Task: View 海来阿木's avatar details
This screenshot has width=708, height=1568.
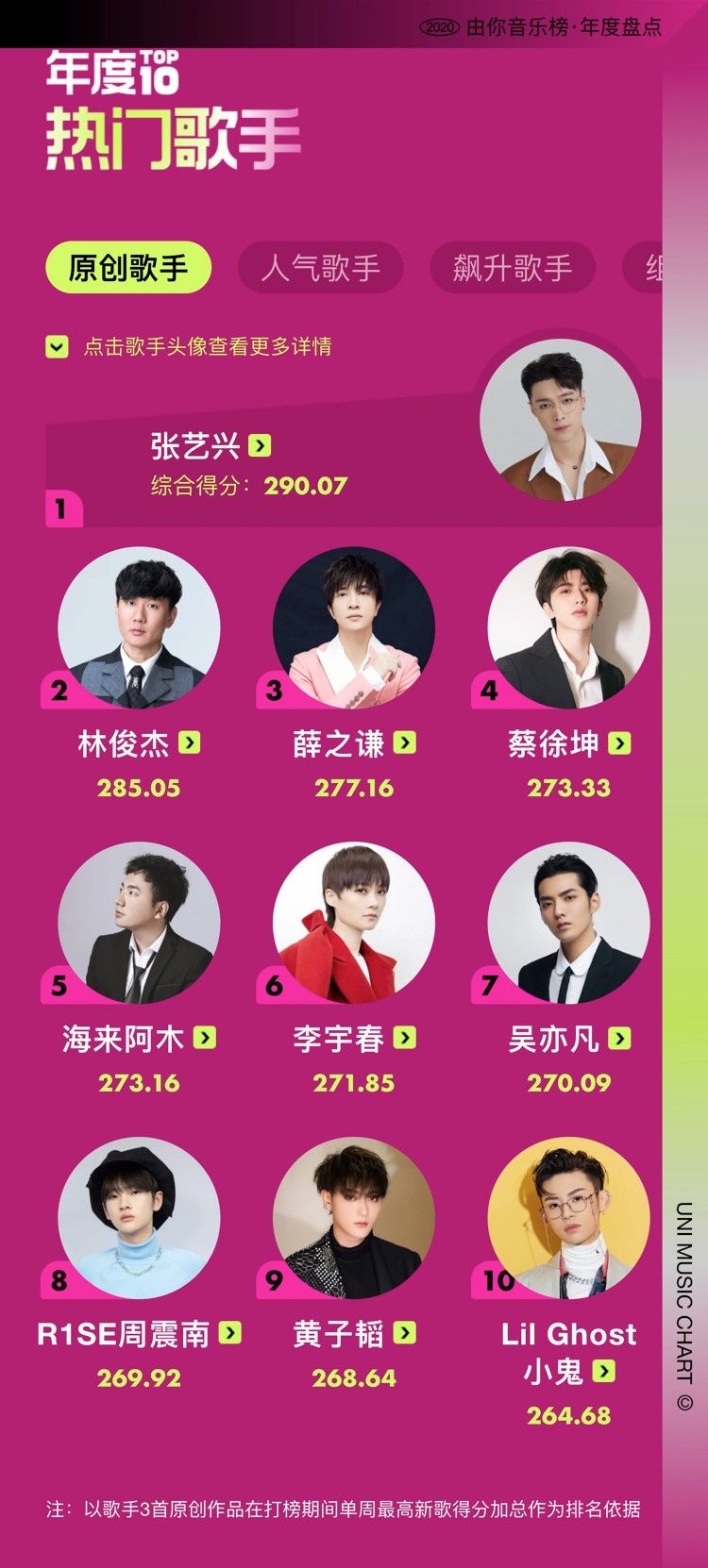Action: (x=139, y=923)
